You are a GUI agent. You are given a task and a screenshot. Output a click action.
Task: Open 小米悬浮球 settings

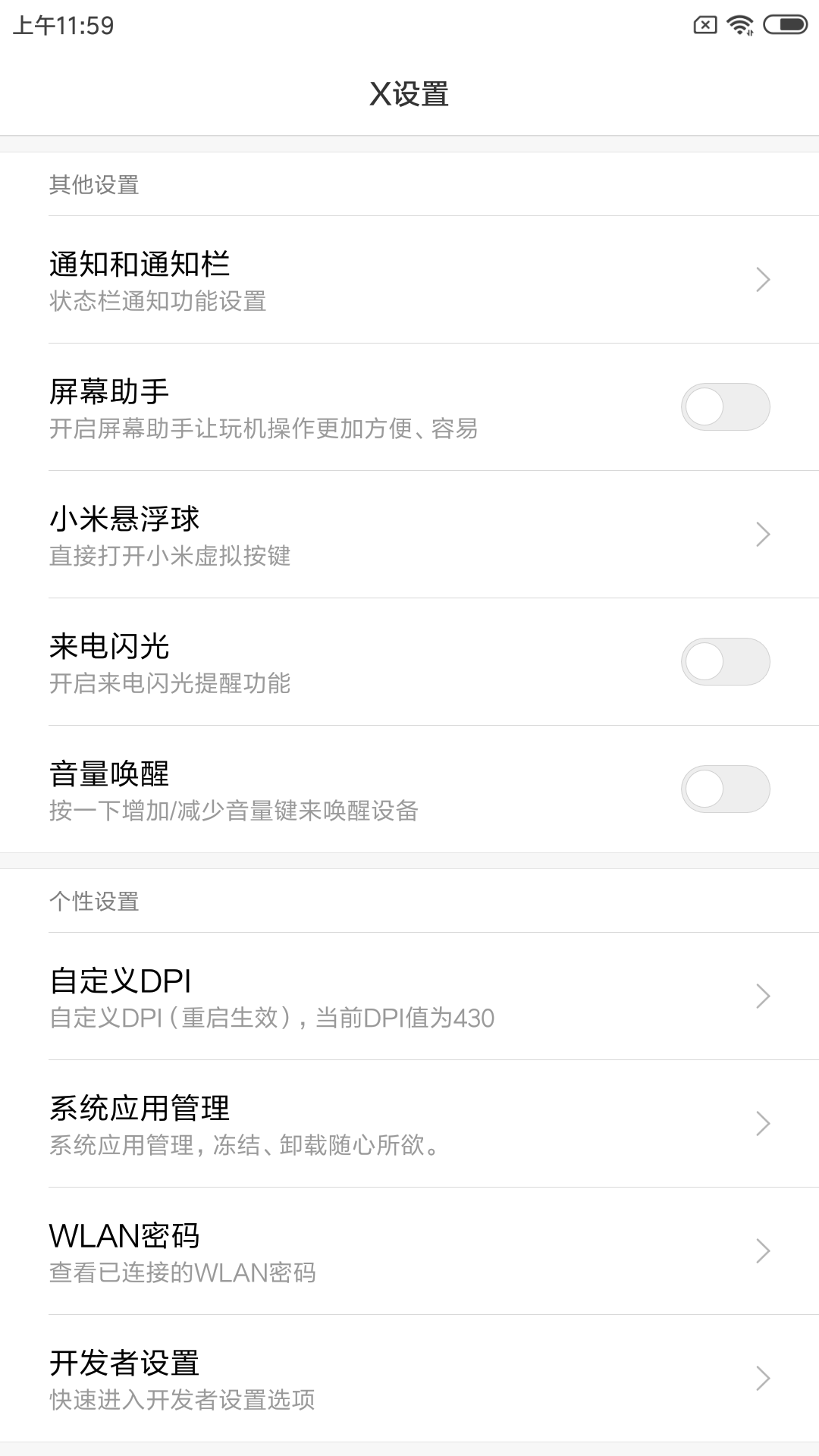coord(409,535)
